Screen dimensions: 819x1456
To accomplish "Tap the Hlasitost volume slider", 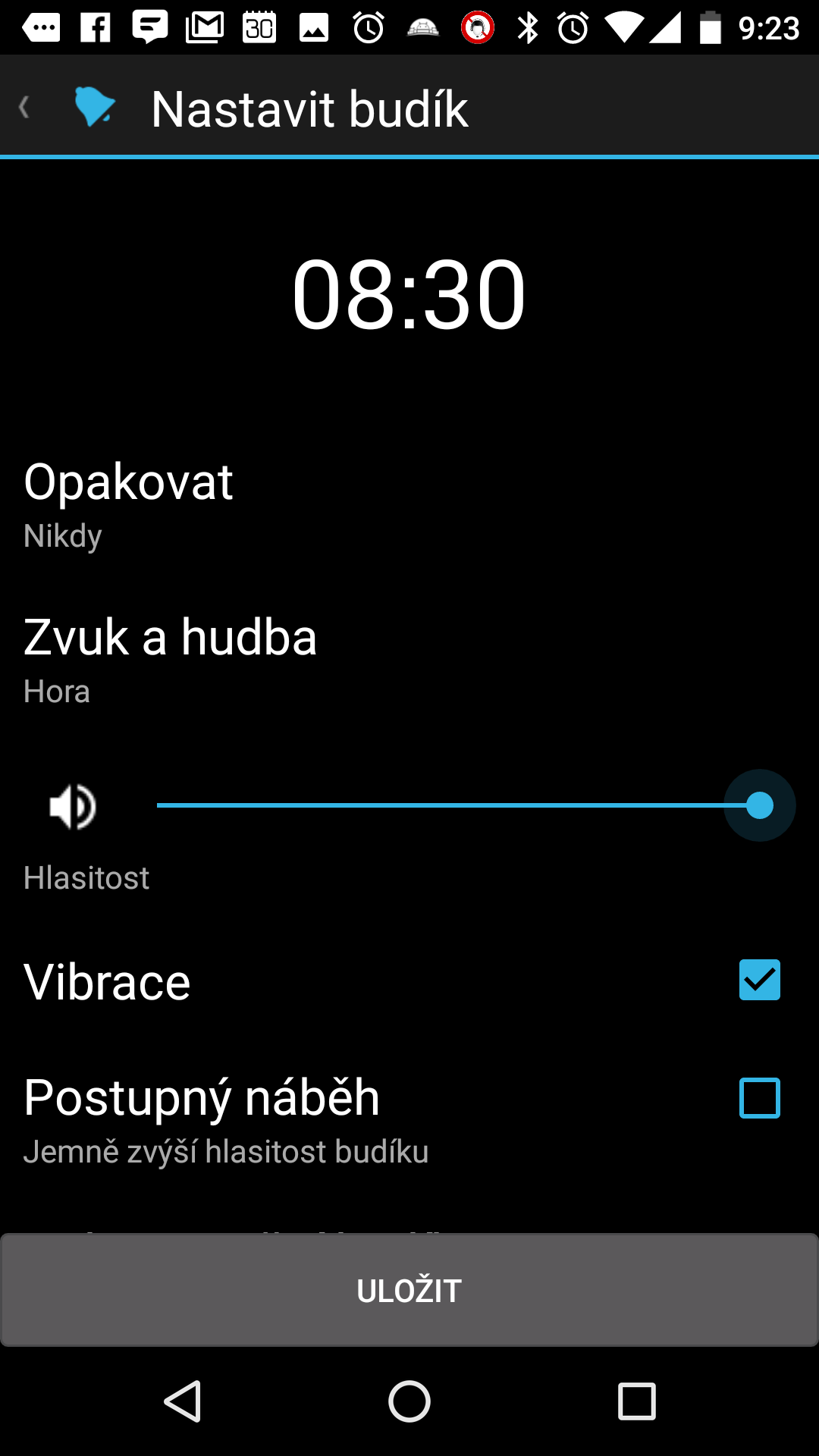I will (x=458, y=805).
